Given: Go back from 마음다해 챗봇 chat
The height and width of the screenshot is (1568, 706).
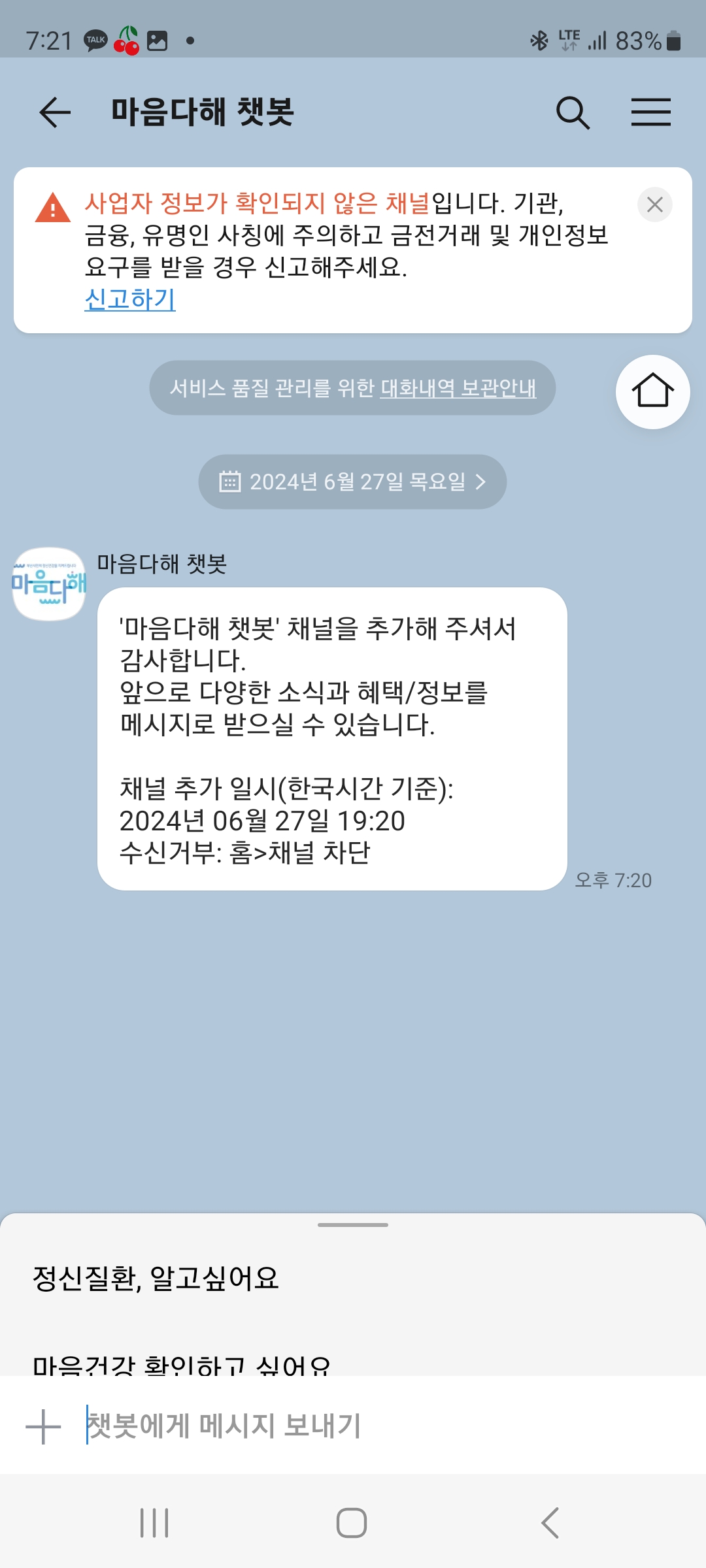Looking at the screenshot, I should point(55,112).
